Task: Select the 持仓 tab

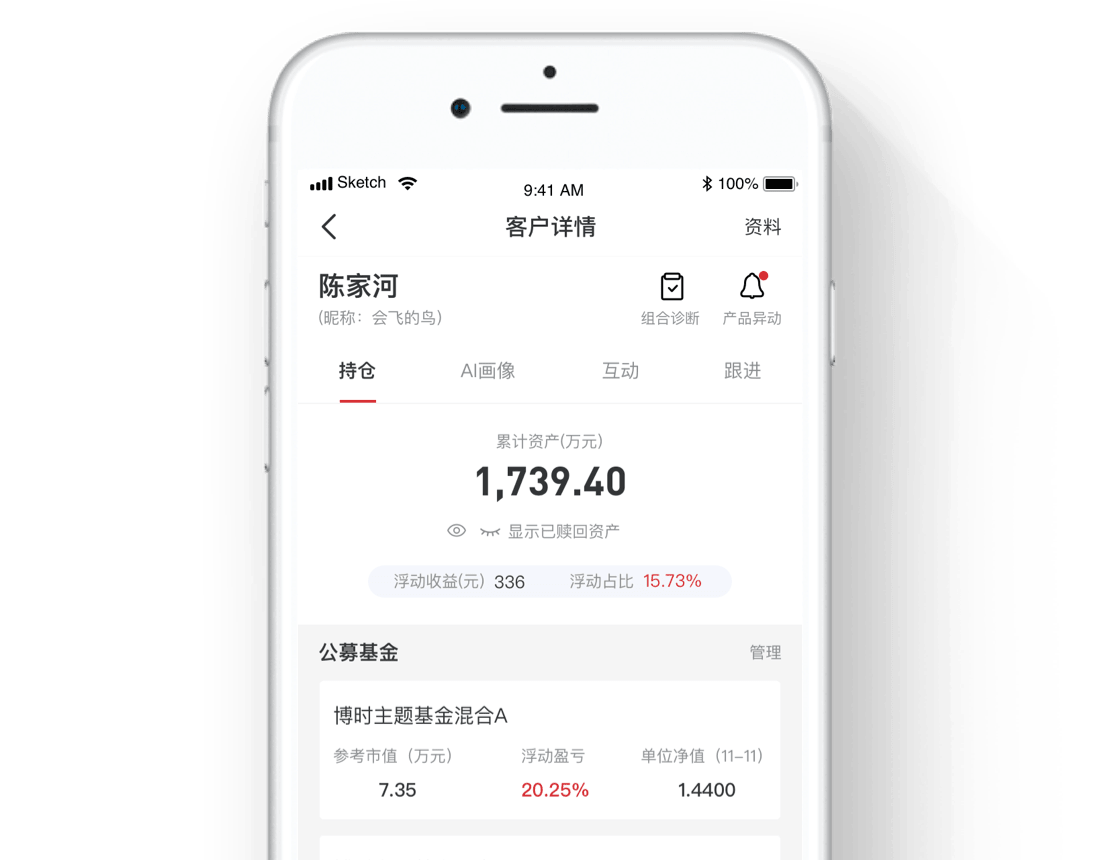Action: click(357, 371)
